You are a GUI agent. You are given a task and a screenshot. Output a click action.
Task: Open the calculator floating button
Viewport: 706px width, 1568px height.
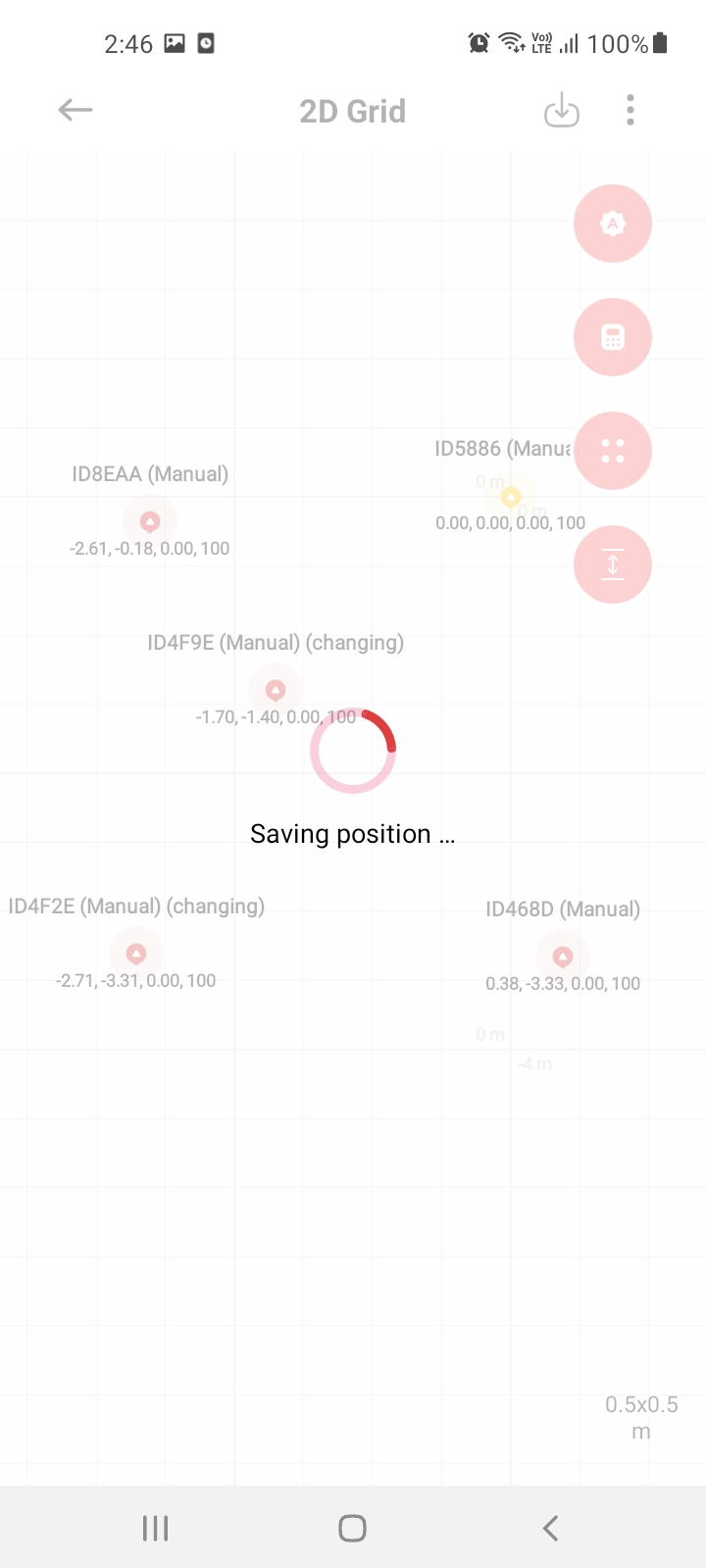tap(613, 337)
